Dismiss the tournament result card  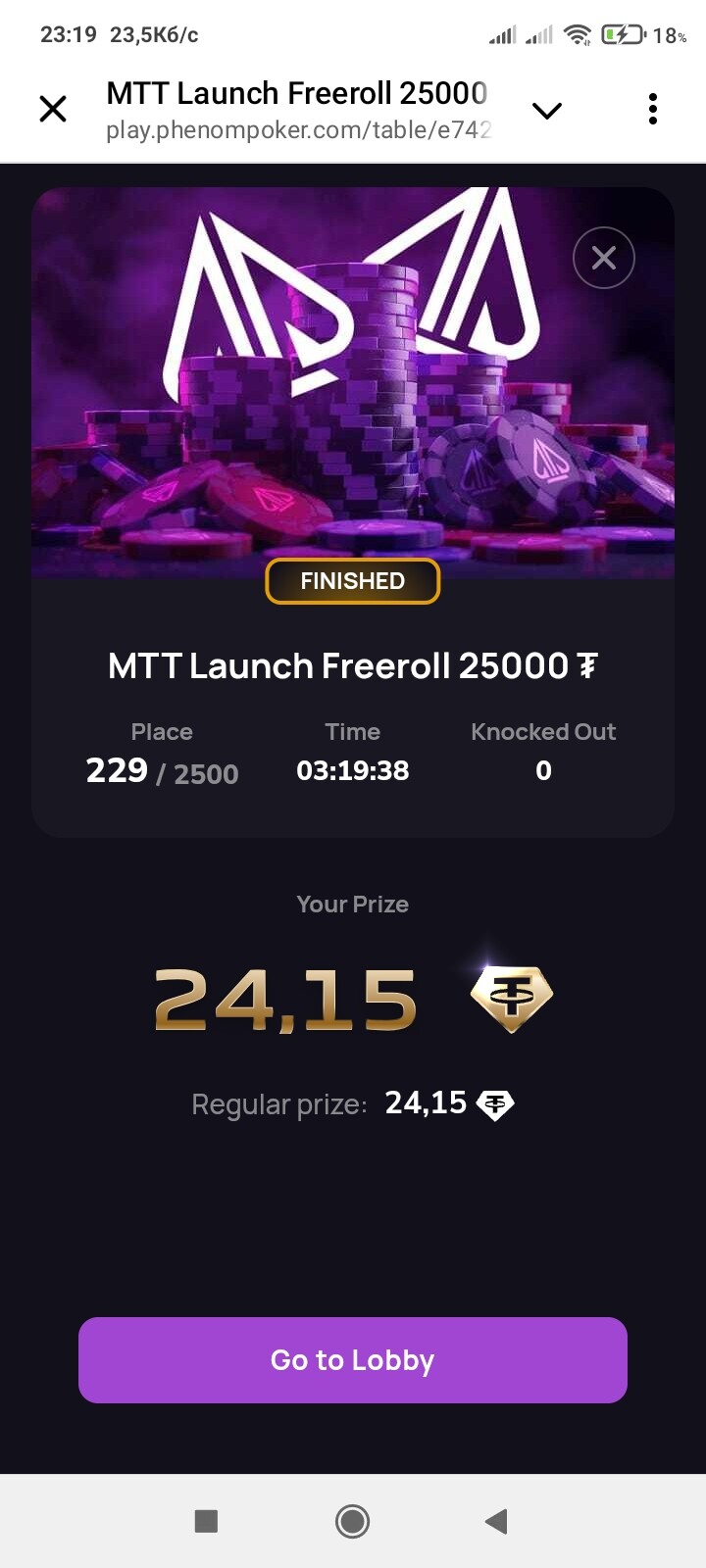pyautogui.click(x=604, y=258)
